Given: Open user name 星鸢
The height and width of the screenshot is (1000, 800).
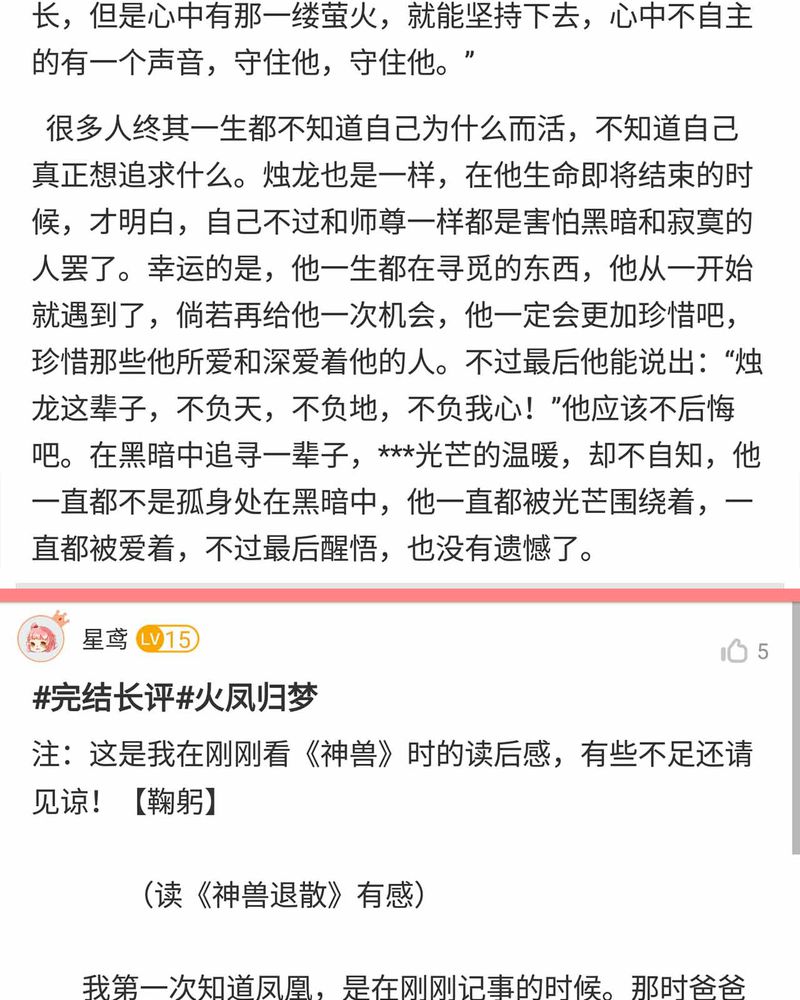Looking at the screenshot, I should 104,640.
